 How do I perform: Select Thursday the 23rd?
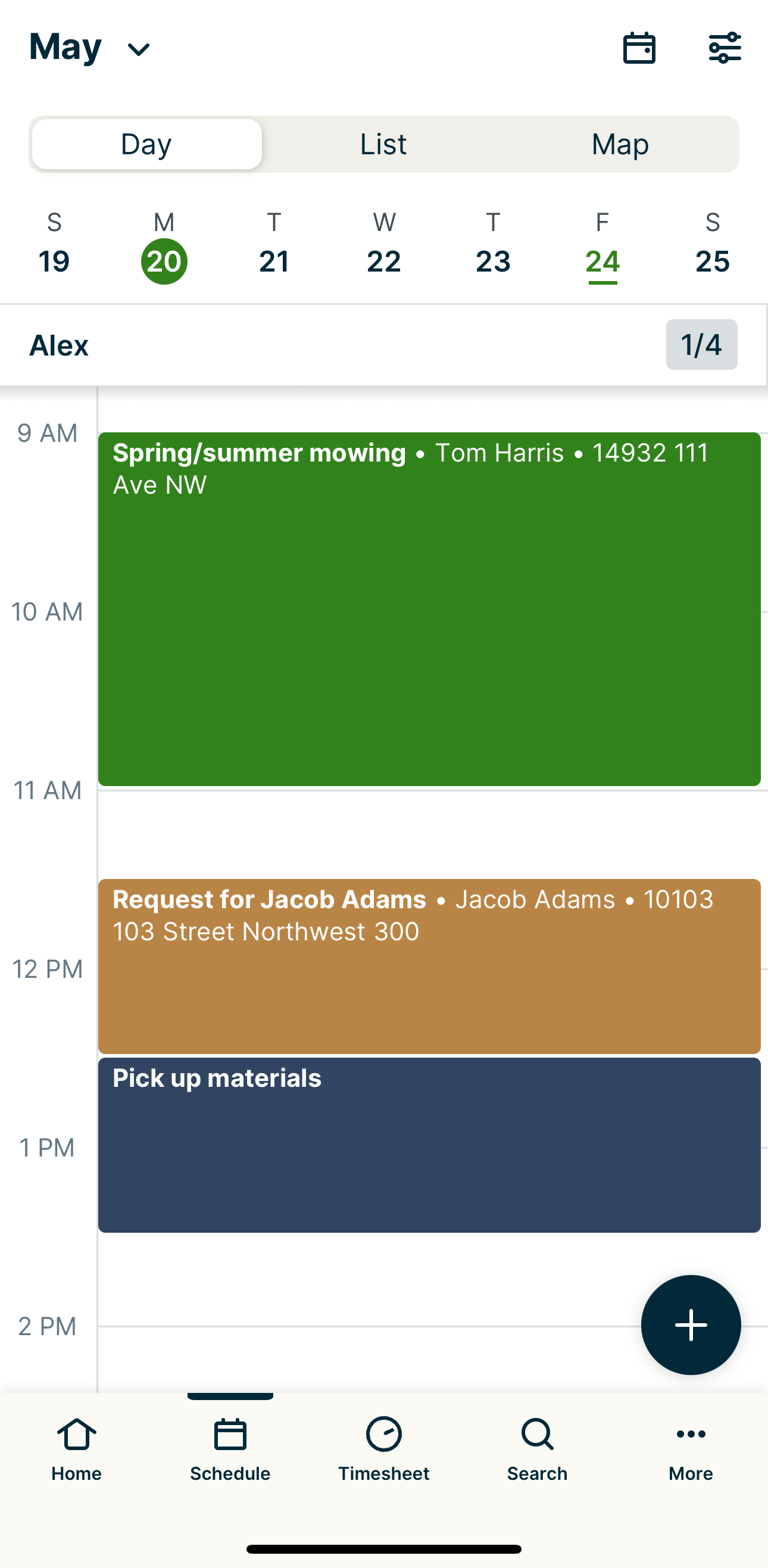pyautogui.click(x=493, y=248)
